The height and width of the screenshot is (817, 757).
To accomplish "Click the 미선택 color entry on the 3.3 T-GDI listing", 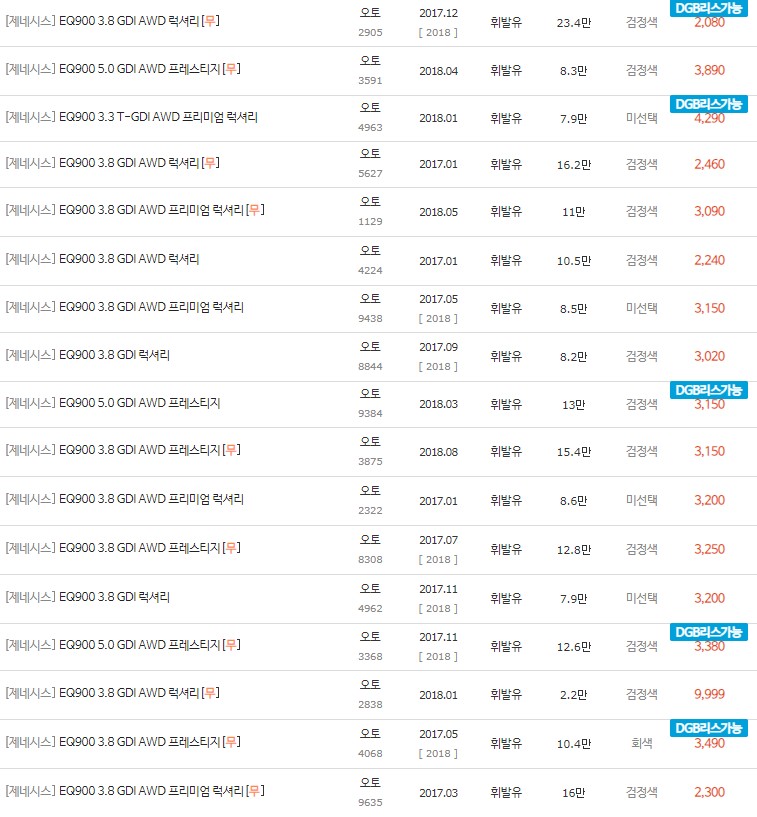I will [x=641, y=117].
